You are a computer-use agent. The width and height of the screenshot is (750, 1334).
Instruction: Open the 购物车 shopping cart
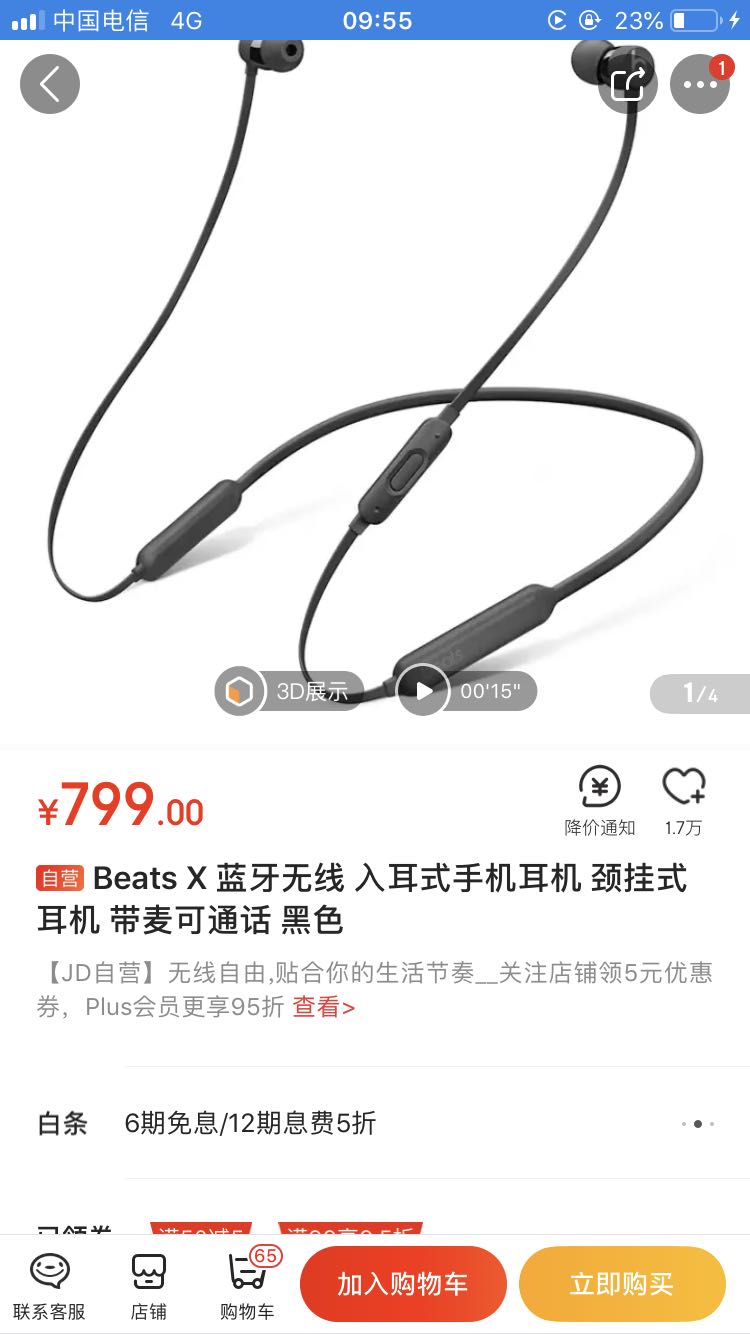click(x=247, y=1285)
